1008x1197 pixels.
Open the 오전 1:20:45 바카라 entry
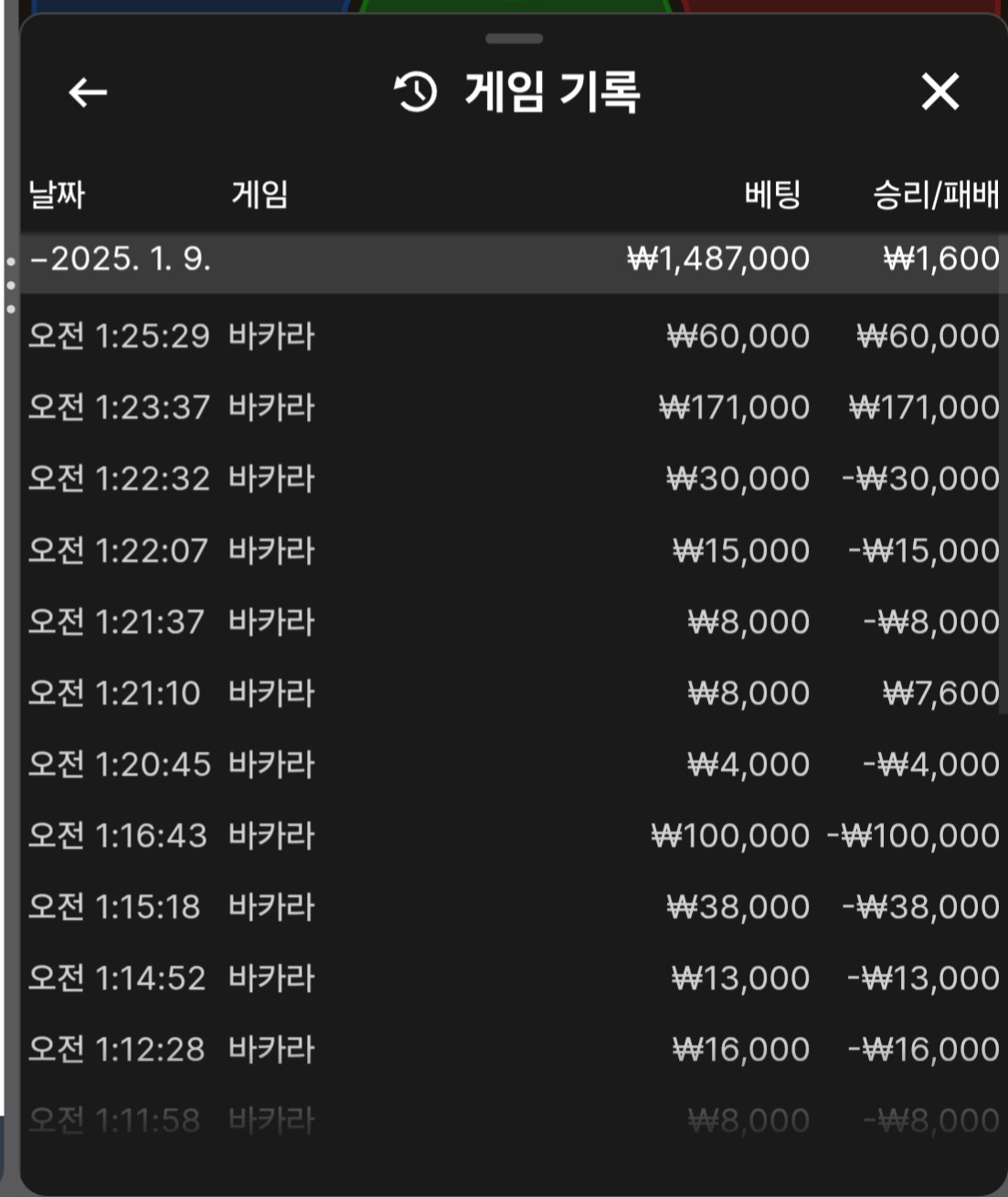tap(512, 765)
